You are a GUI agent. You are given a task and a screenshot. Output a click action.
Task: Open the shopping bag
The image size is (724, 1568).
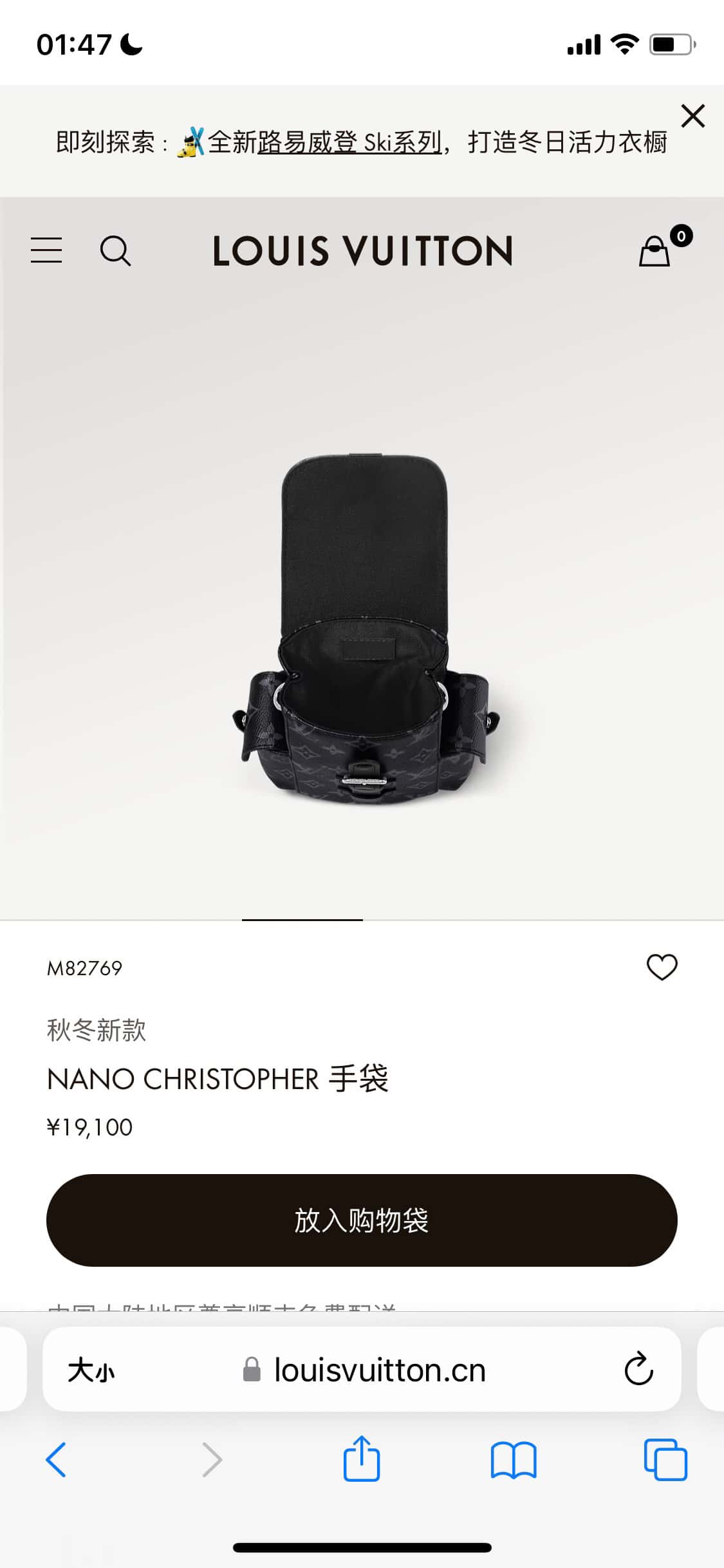pyautogui.click(x=655, y=251)
